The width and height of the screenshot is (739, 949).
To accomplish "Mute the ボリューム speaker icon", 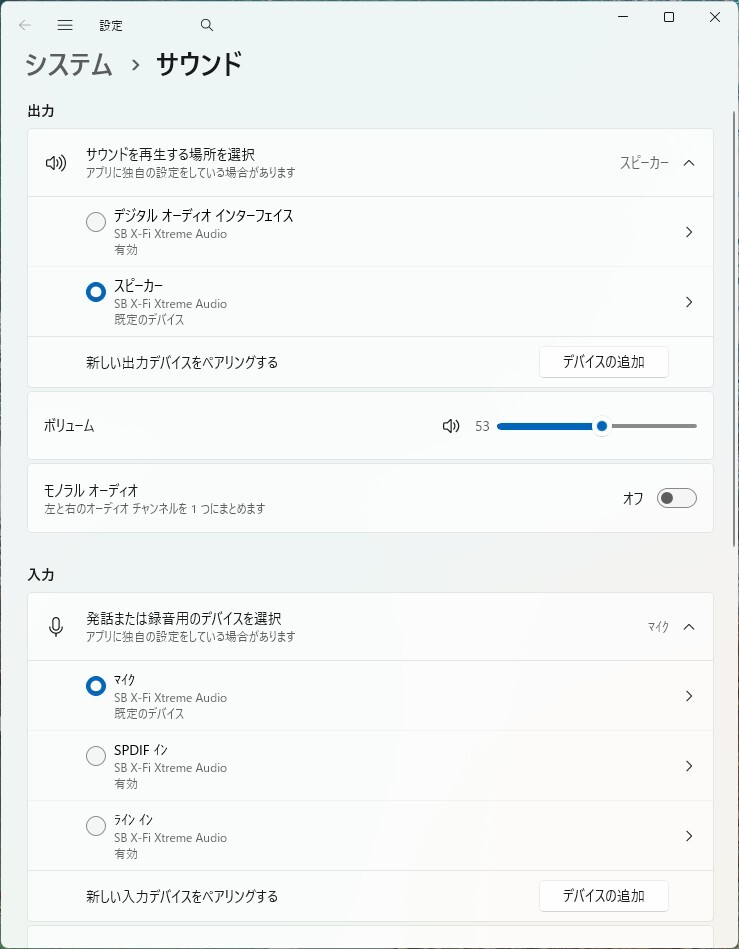I will (451, 426).
